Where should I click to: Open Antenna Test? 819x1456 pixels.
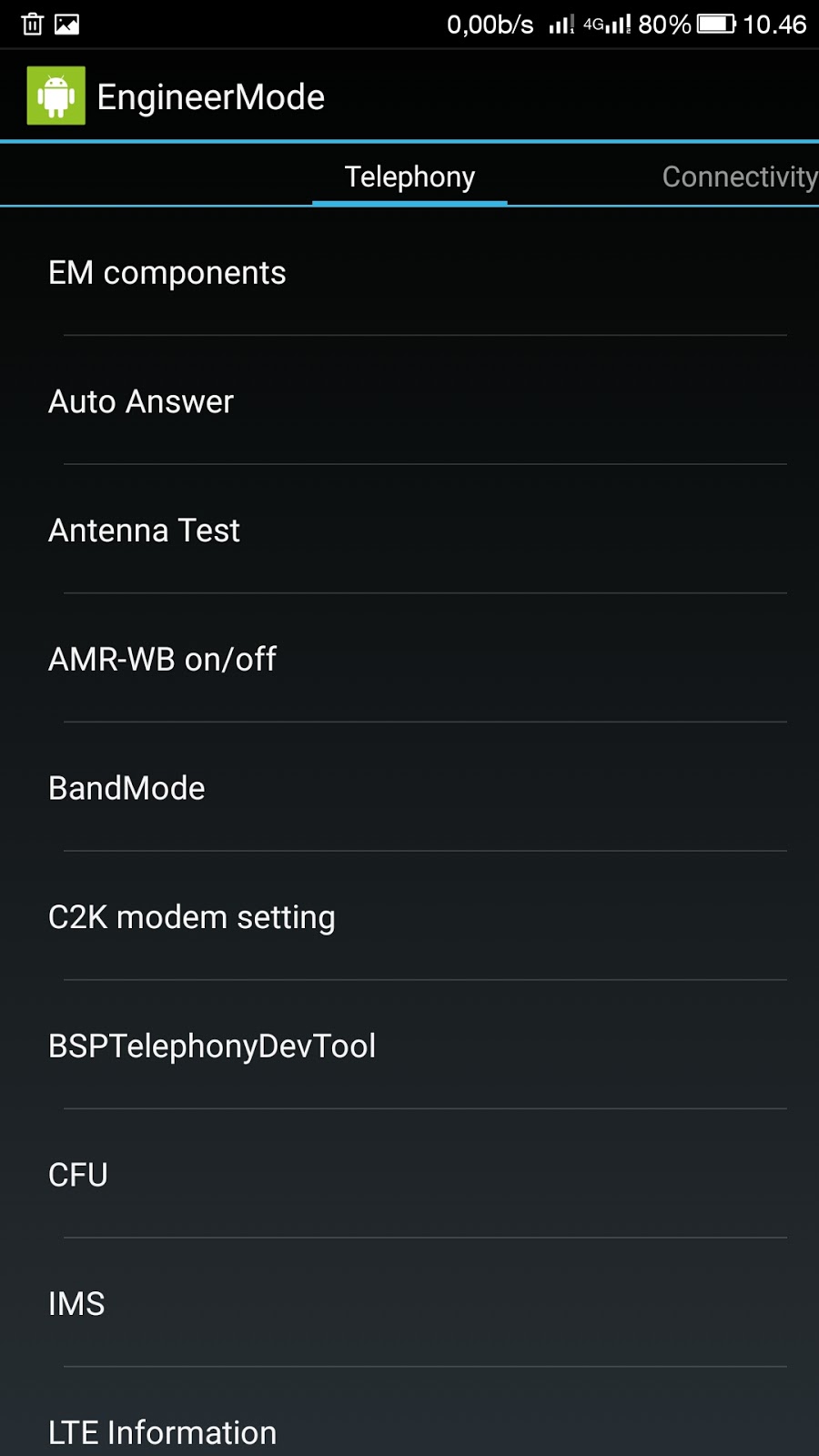145,531
